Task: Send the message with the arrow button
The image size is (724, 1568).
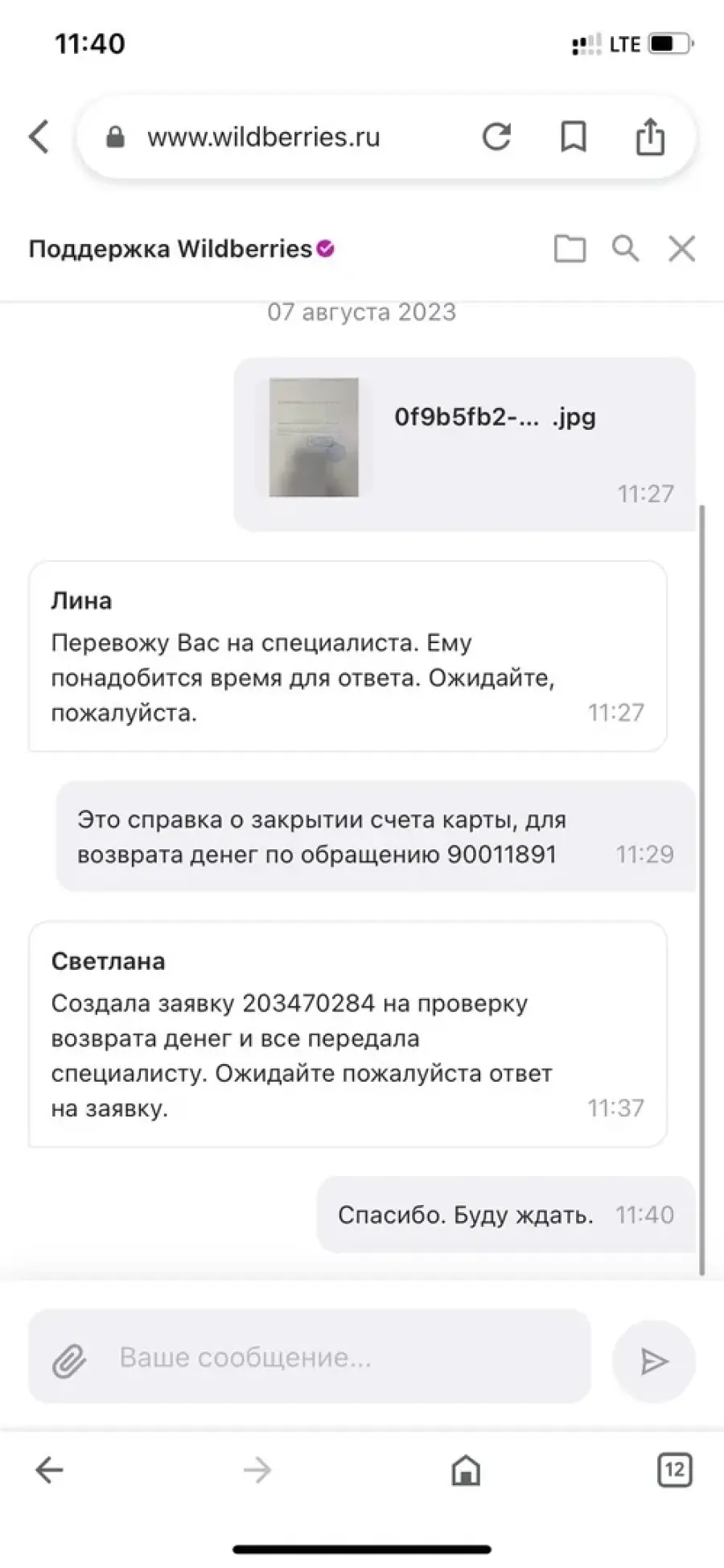Action: coord(654,1361)
